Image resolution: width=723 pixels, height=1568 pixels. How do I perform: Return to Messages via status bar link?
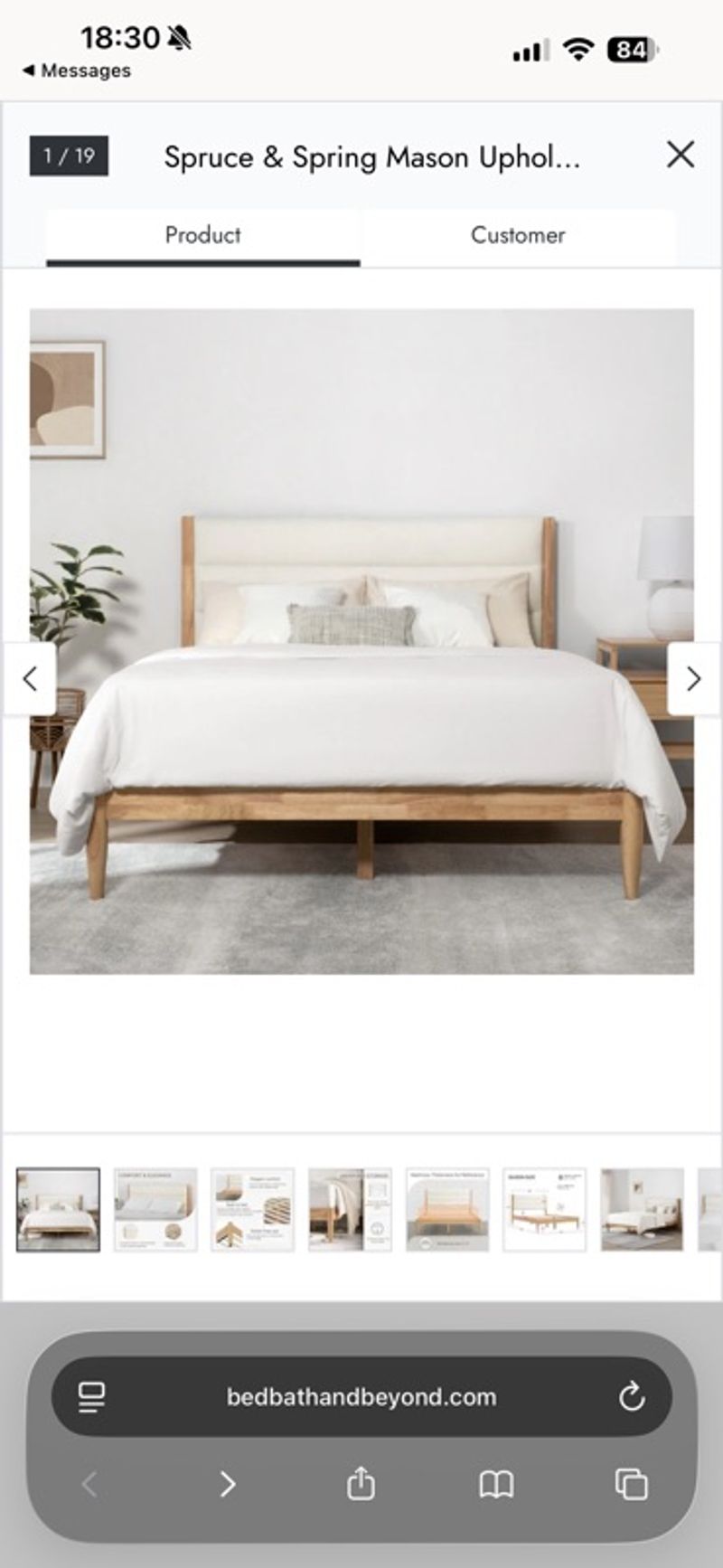[x=80, y=70]
